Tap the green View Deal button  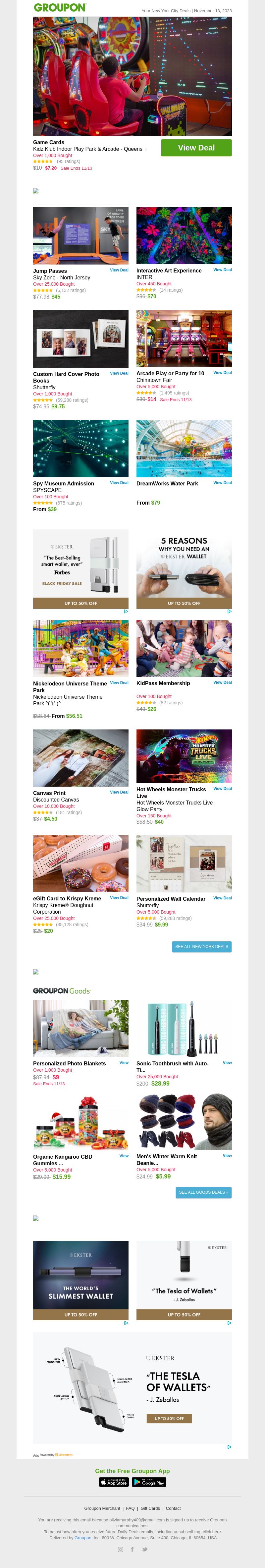click(196, 148)
